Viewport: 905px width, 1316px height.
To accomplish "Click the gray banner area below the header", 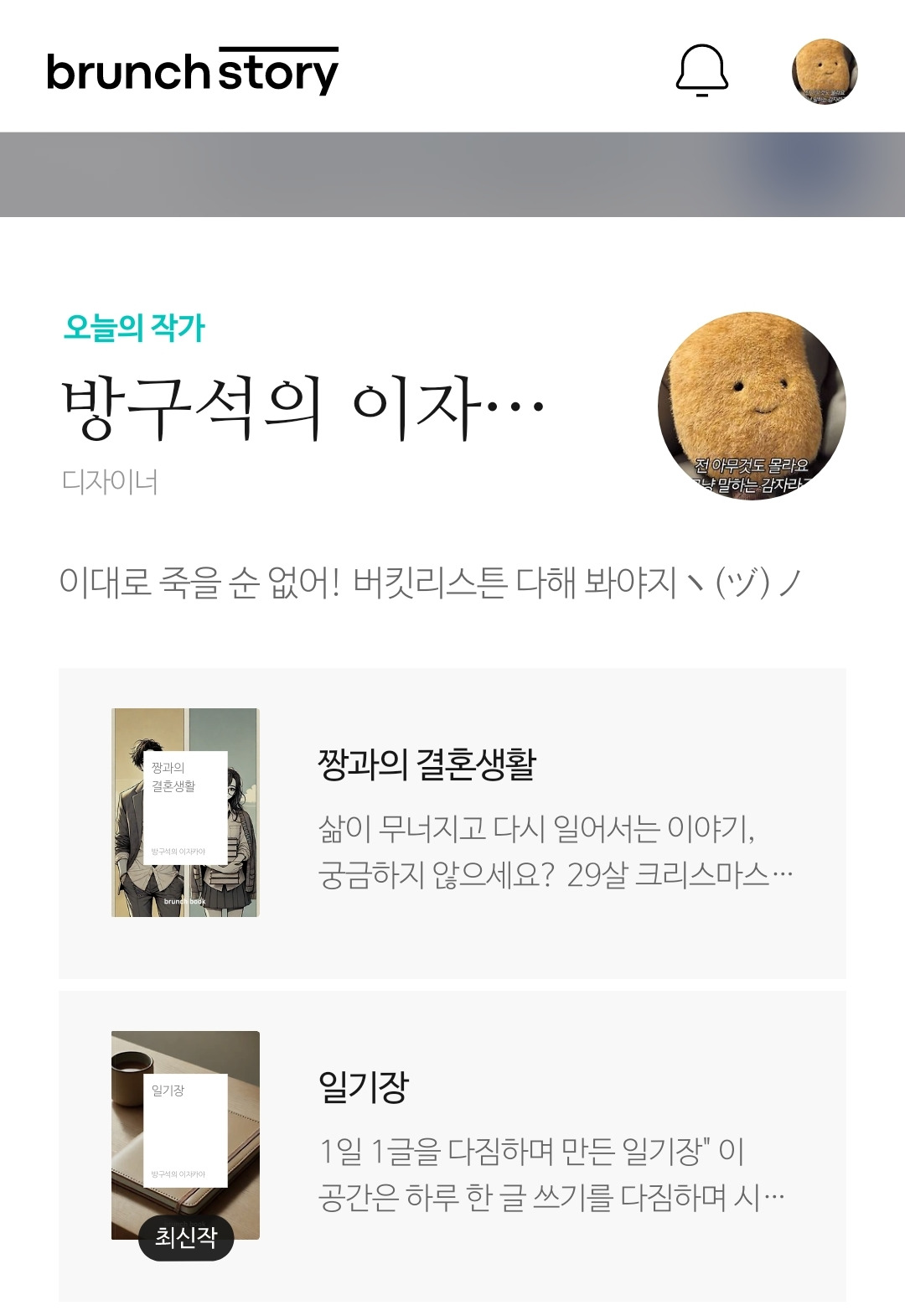I will 452,172.
